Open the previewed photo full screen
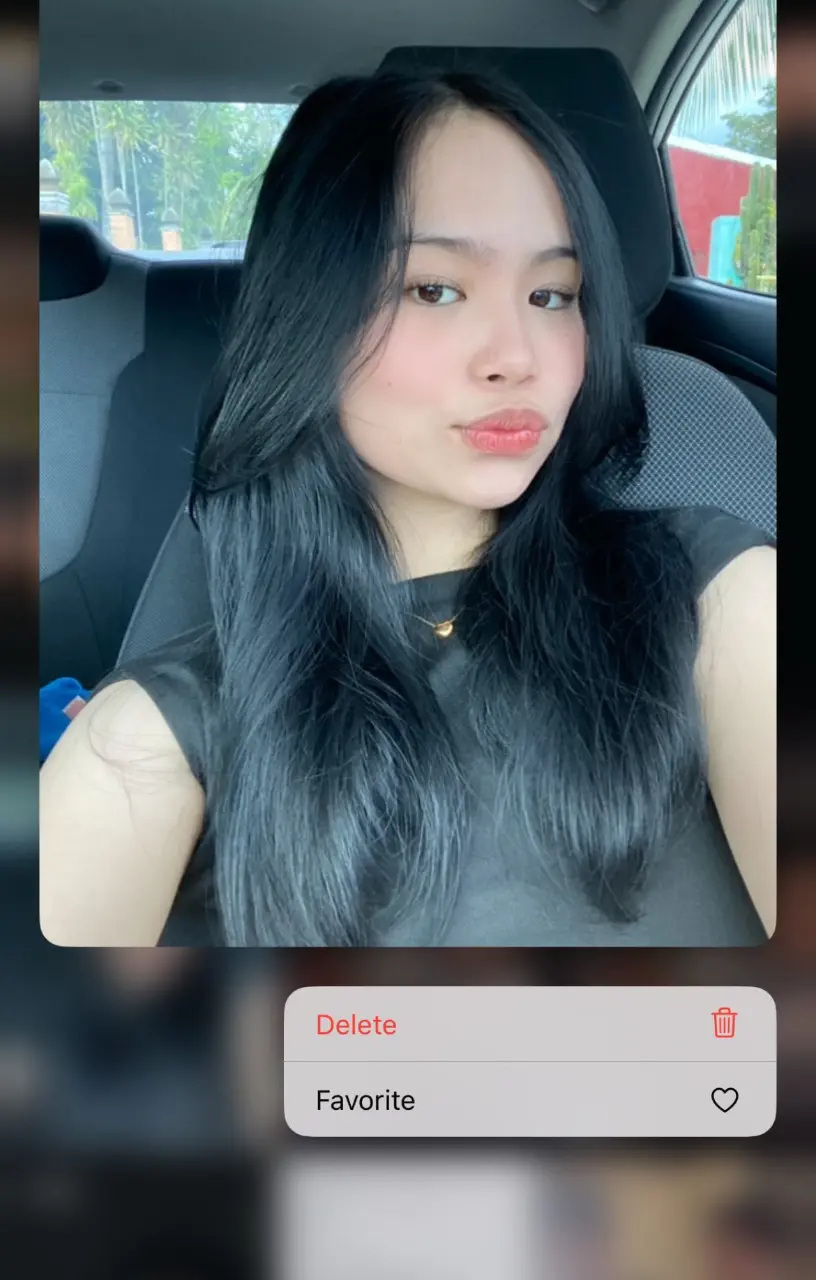Screen dimensions: 816x1280 click(408, 472)
